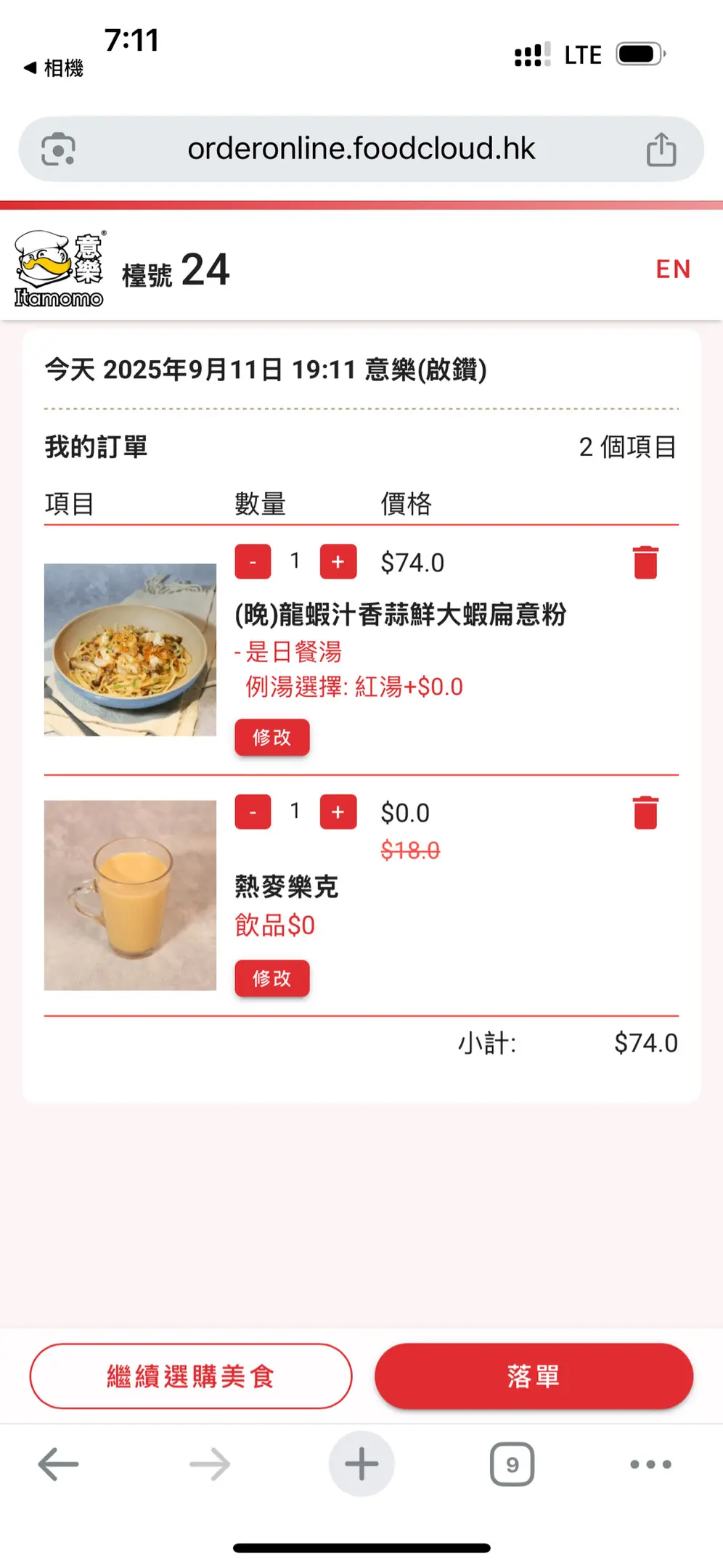Viewport: 723px width, 1568px height.
Task: Decrease quantity of the prawn linguine
Action: point(253,562)
